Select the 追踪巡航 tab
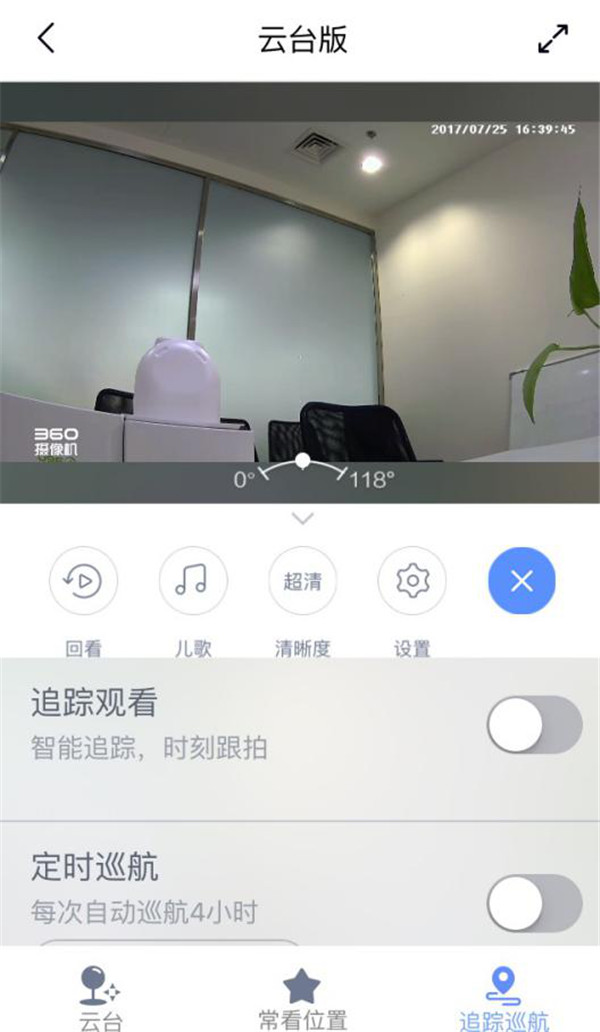Image resolution: width=600 pixels, height=1032 pixels. [503, 997]
